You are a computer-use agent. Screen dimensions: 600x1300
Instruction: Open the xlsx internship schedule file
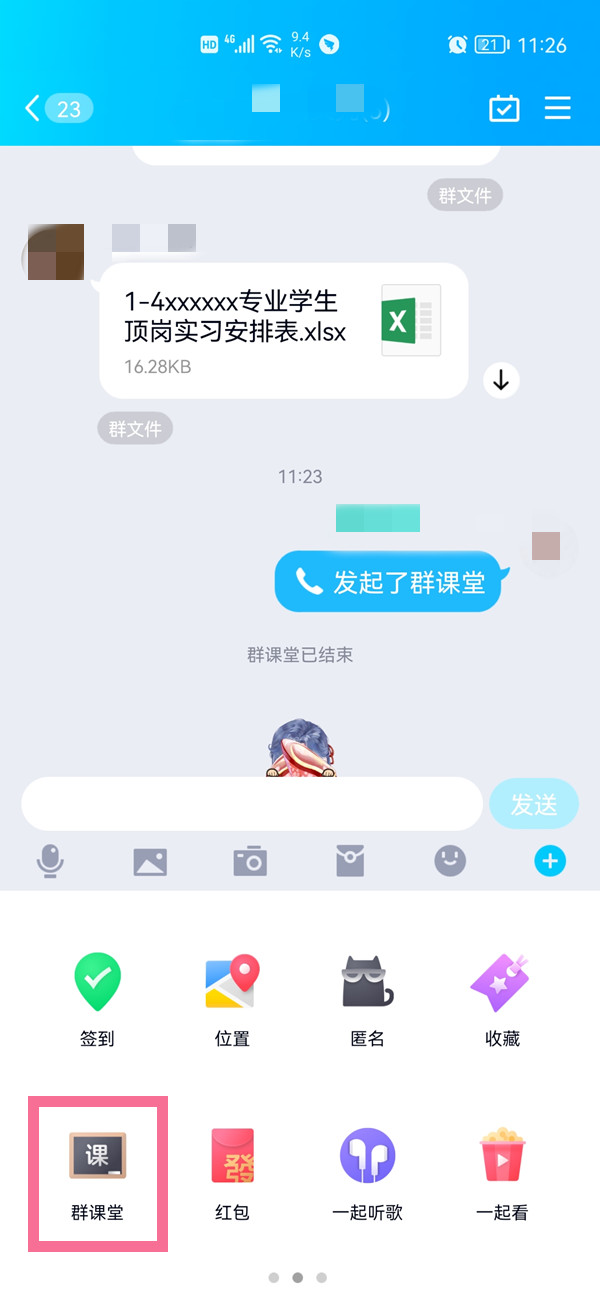(283, 330)
